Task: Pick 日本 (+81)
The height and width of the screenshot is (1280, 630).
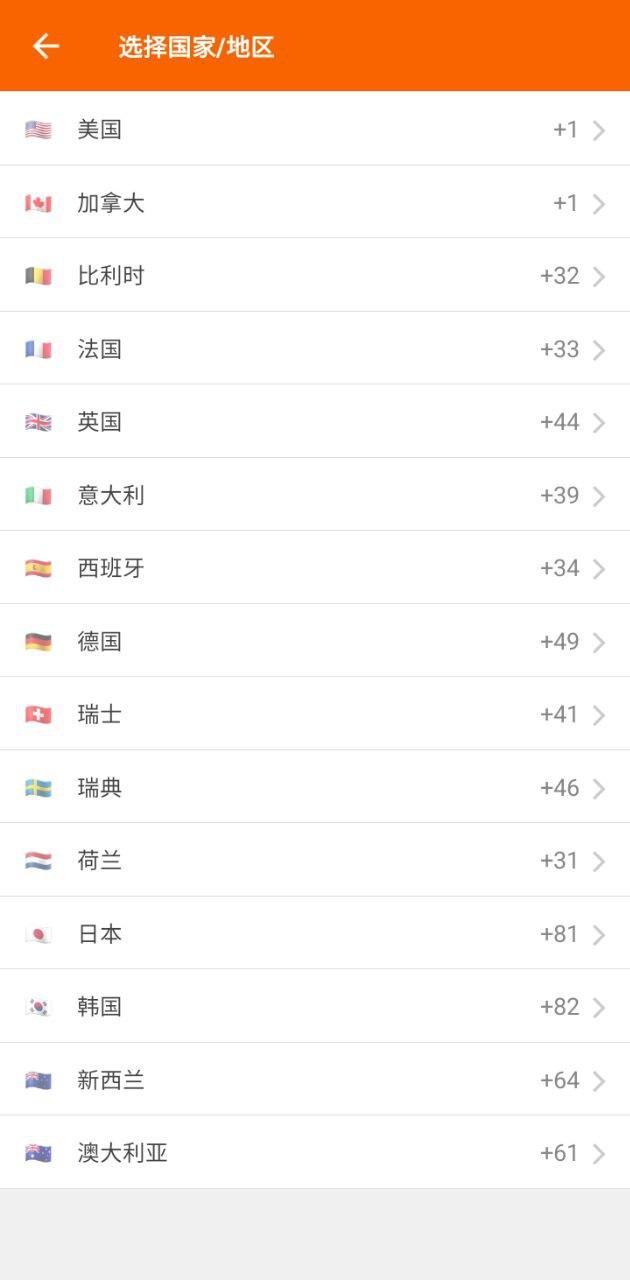Action: tap(315, 934)
